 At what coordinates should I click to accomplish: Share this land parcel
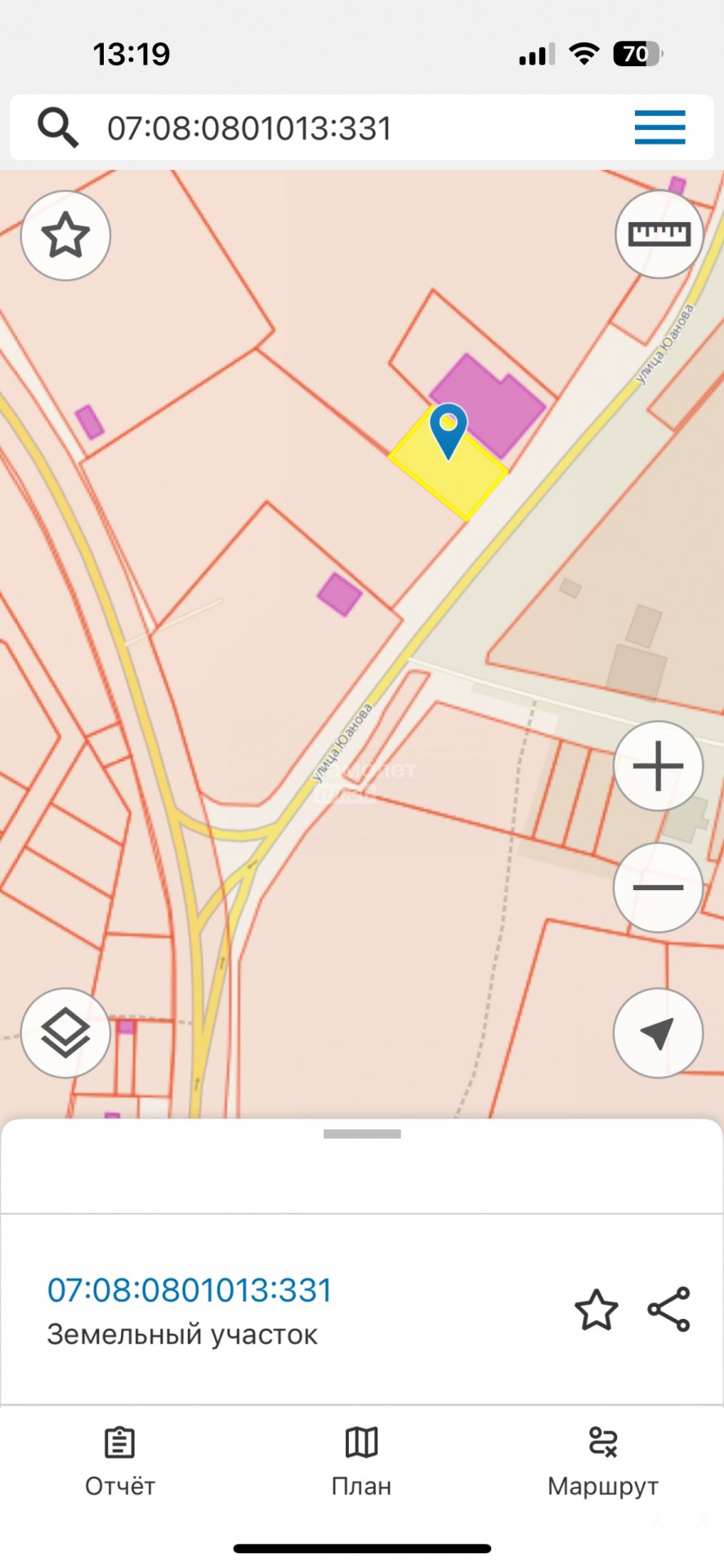pyautogui.click(x=669, y=1309)
